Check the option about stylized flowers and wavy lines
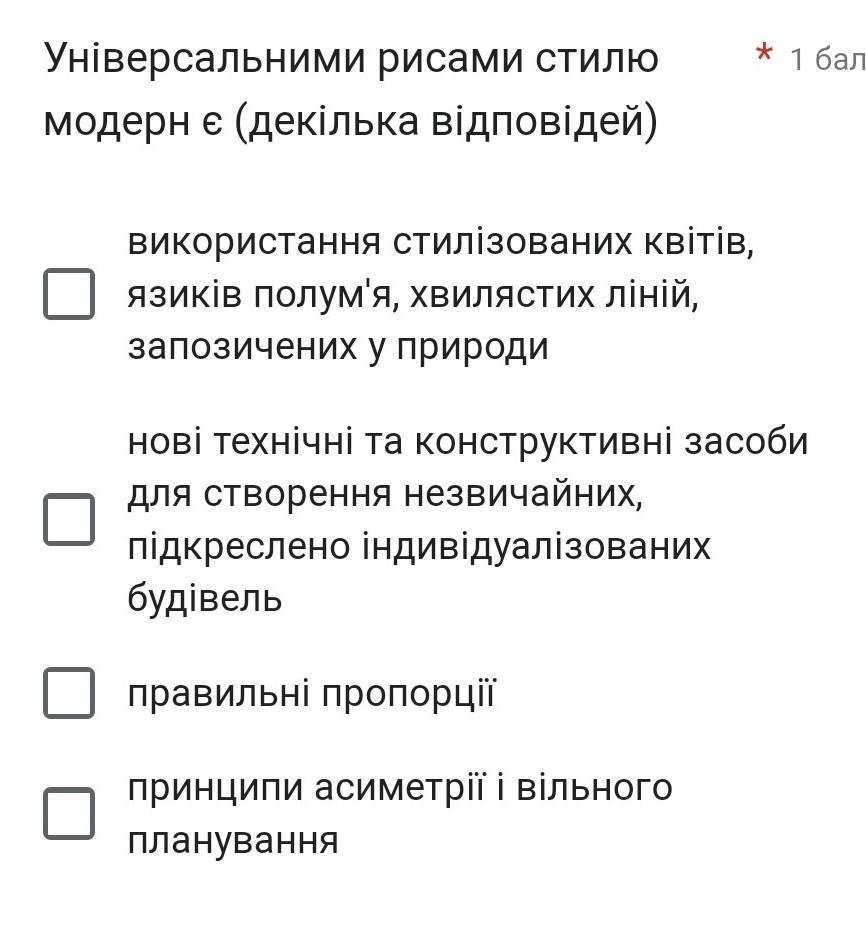 click(x=69, y=294)
